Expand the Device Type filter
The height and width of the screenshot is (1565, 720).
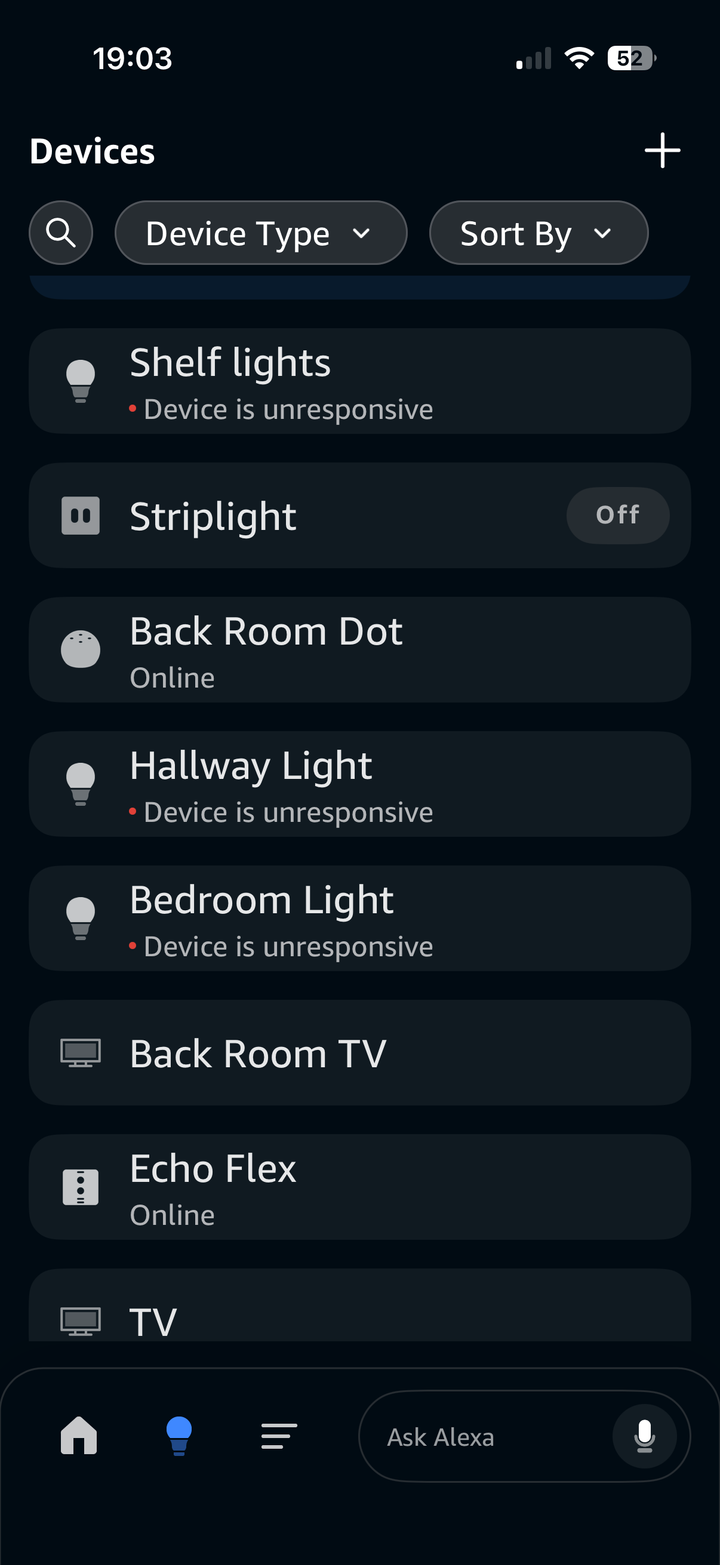tap(260, 233)
